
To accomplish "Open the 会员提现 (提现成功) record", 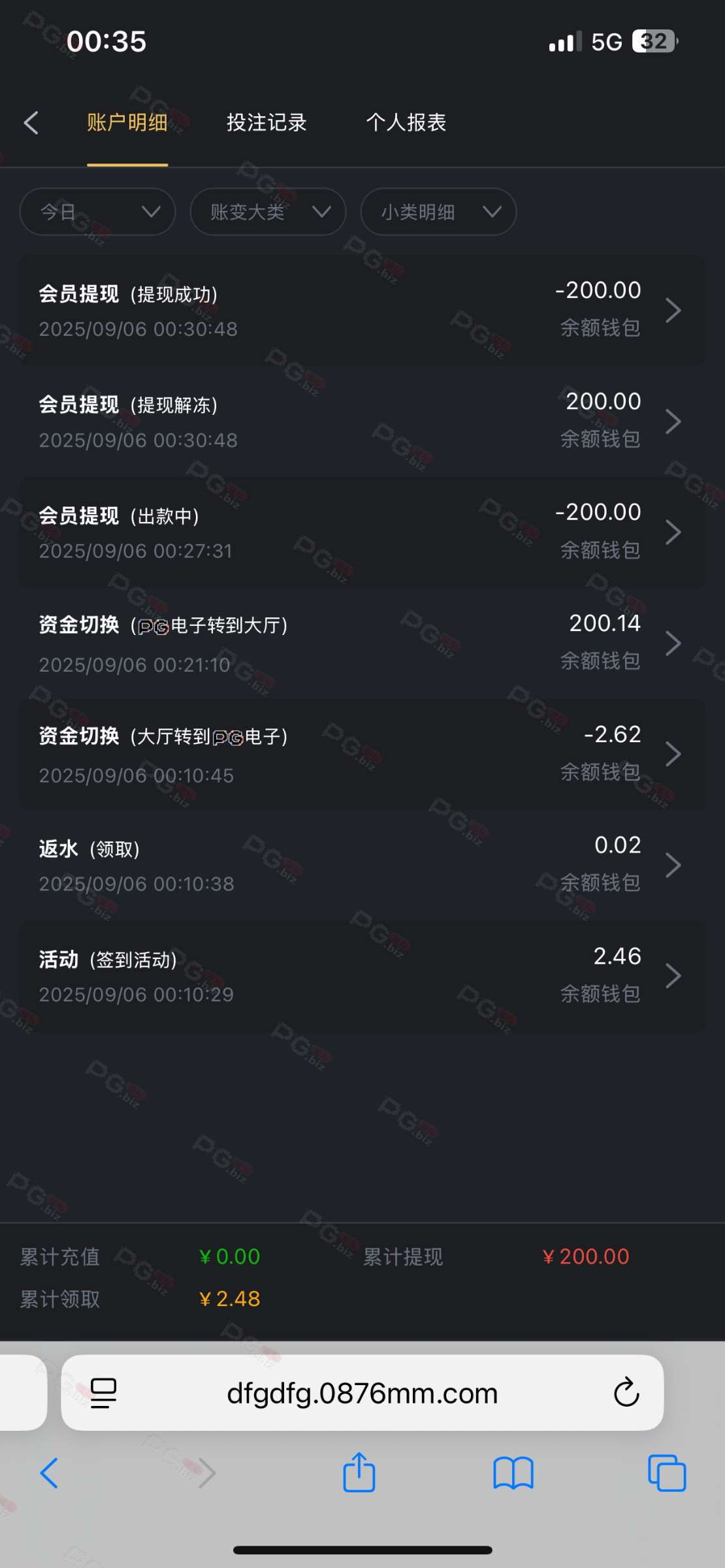I will click(x=362, y=310).
